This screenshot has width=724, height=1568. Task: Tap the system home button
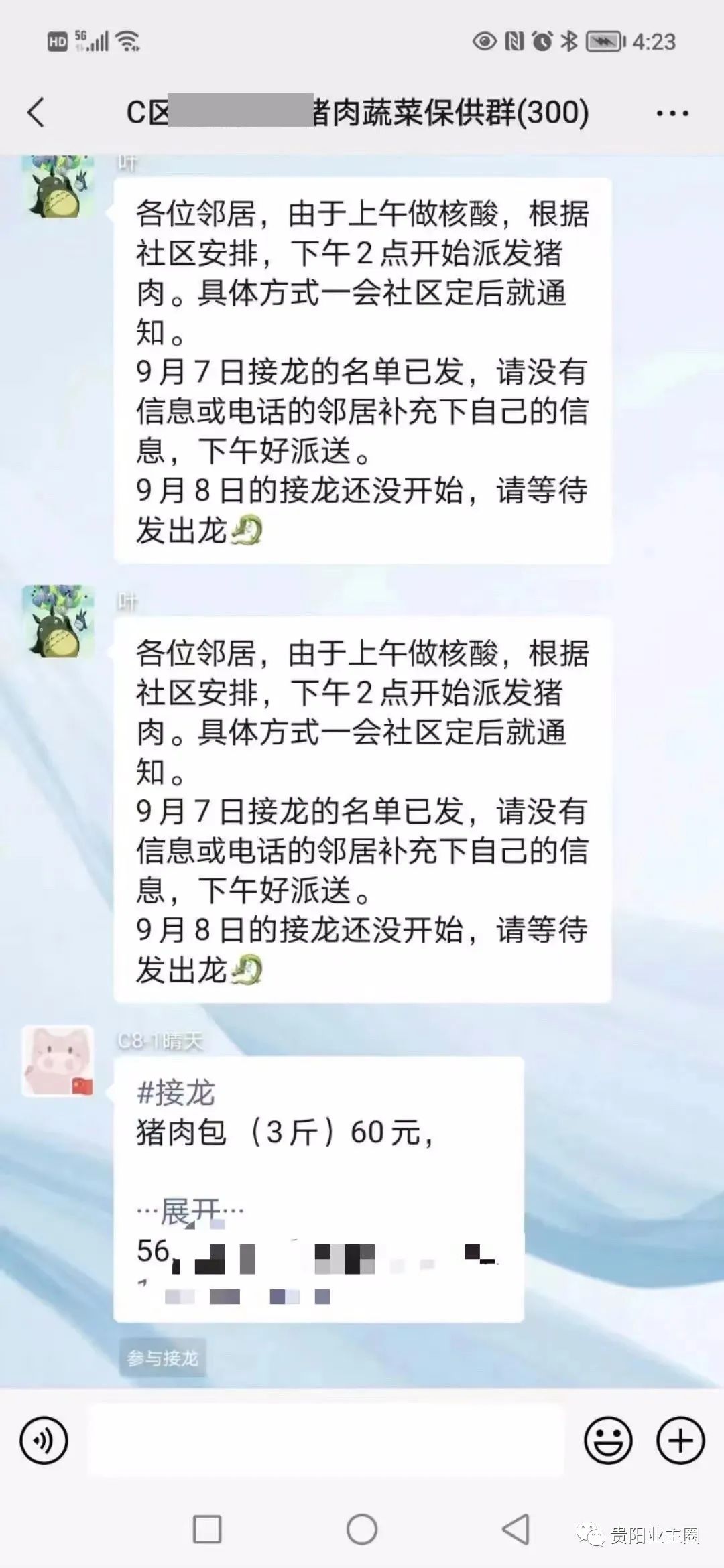(362, 1530)
